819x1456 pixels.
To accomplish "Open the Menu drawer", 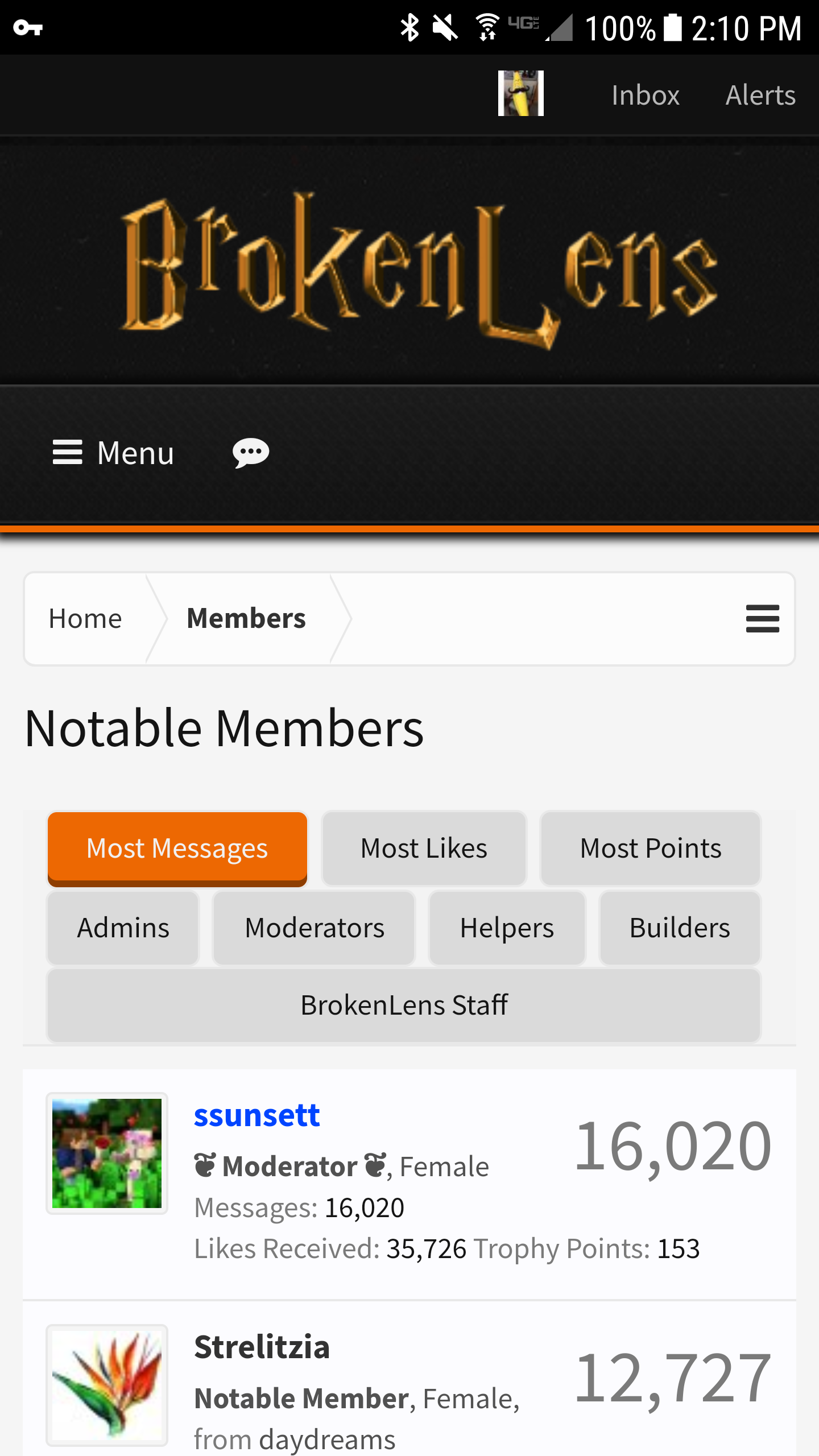I will coord(113,453).
